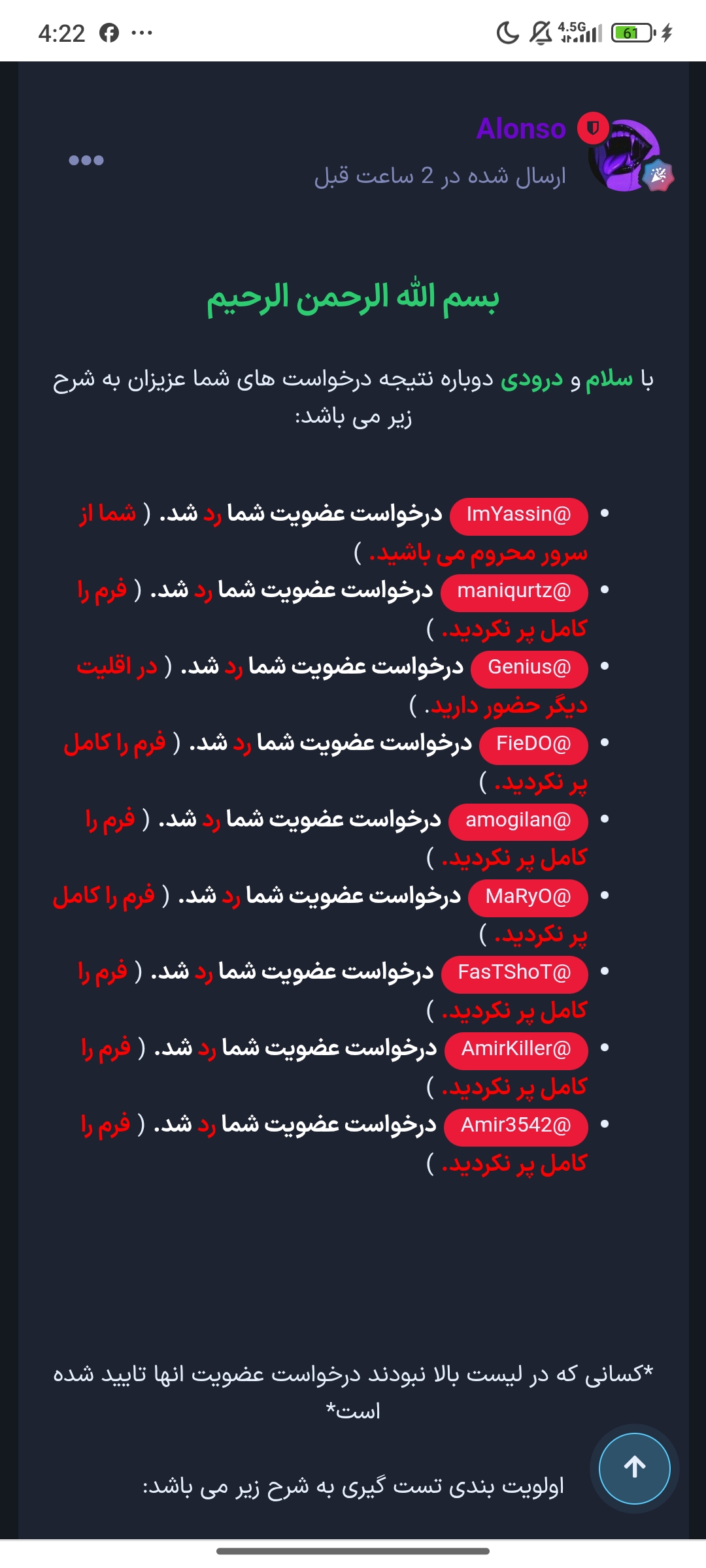Open Alonso's profile from the username

(521, 129)
